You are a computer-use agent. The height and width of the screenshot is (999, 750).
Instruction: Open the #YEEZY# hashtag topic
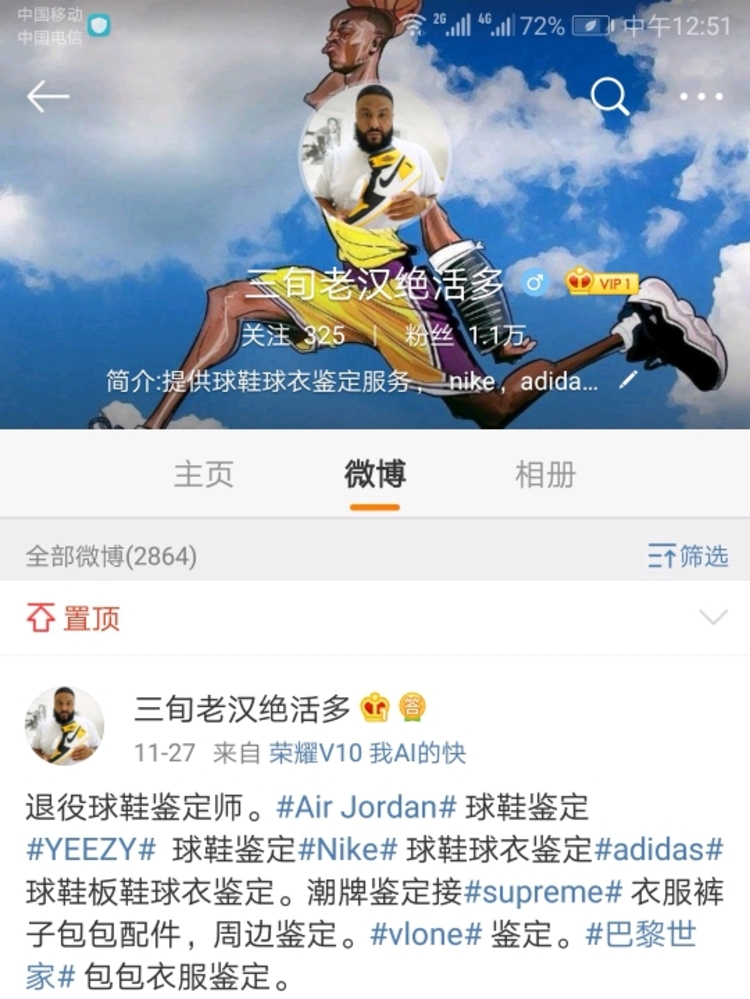click(91, 851)
